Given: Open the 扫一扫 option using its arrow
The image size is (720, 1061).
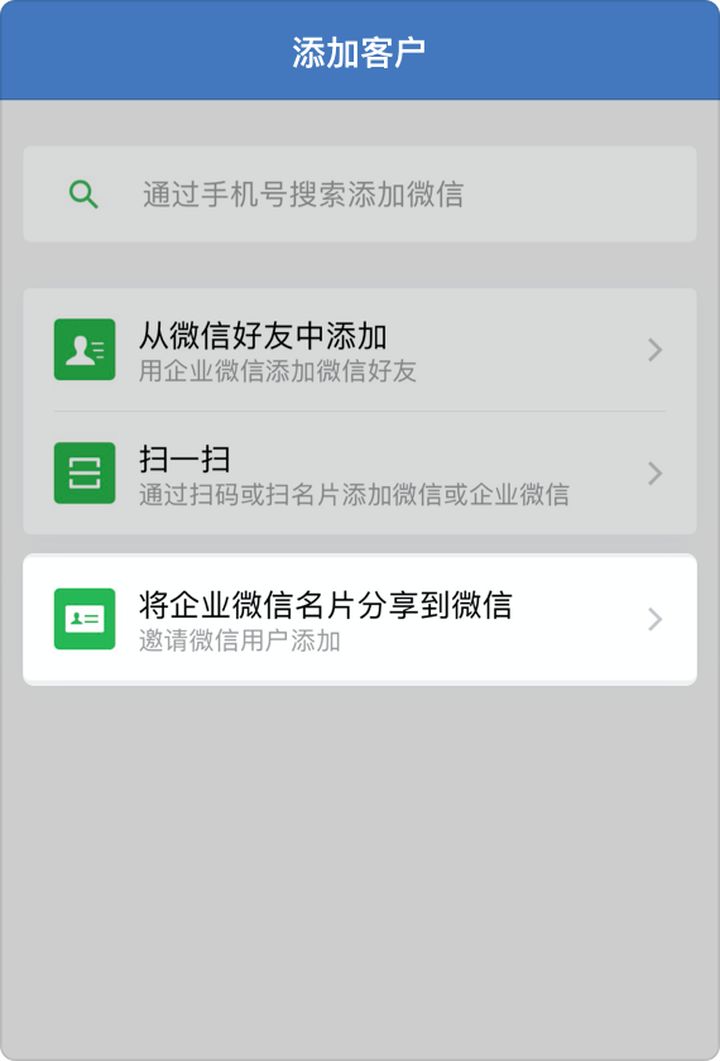Looking at the screenshot, I should [655, 472].
